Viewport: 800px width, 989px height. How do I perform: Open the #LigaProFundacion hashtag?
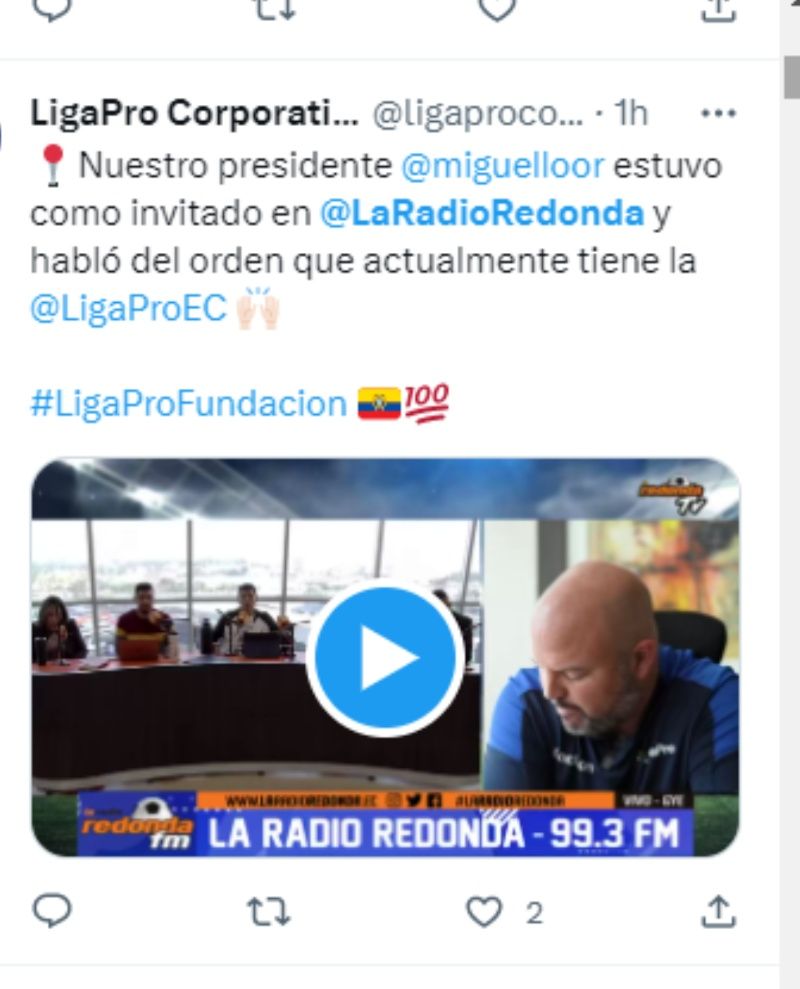pyautogui.click(x=188, y=404)
